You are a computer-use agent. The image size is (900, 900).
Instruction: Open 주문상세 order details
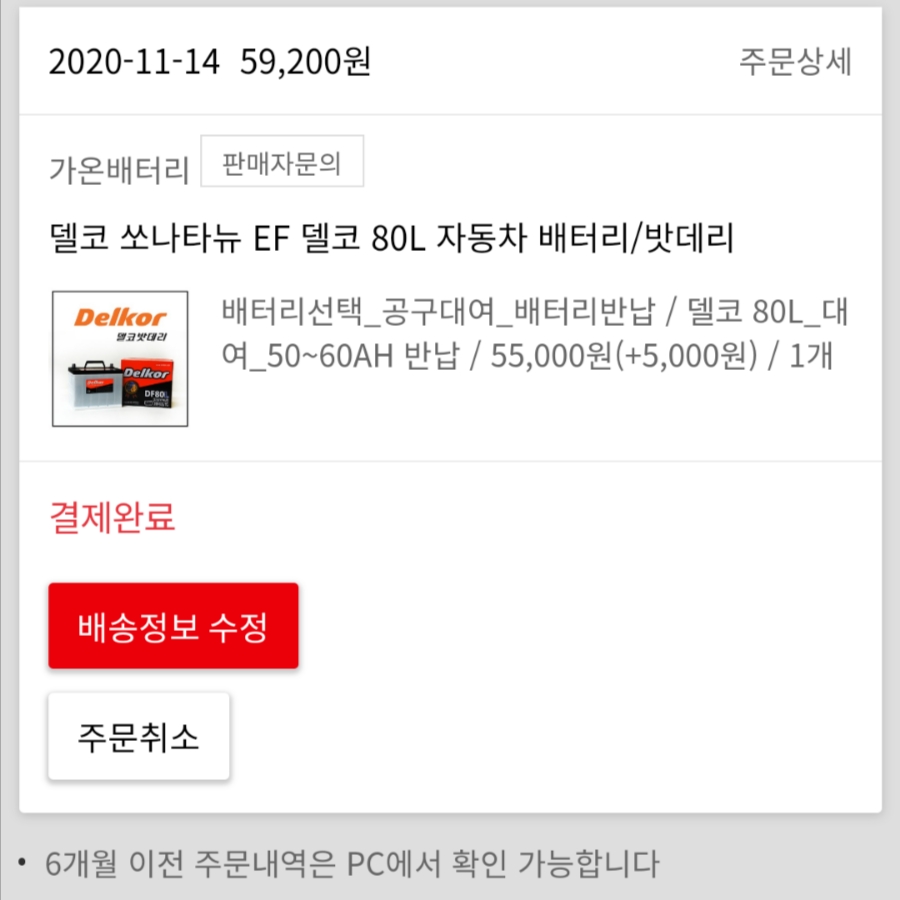click(795, 62)
